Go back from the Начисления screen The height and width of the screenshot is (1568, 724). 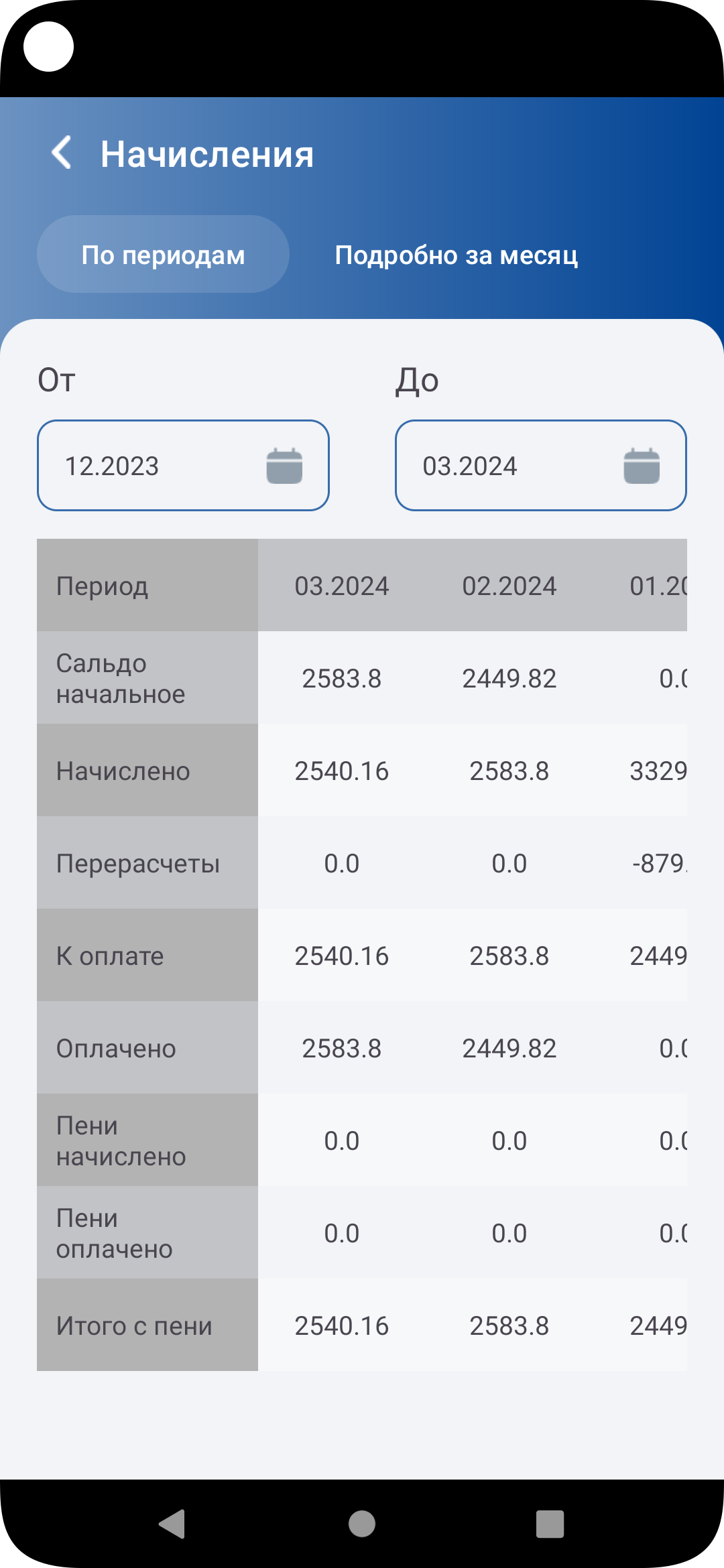click(x=62, y=153)
